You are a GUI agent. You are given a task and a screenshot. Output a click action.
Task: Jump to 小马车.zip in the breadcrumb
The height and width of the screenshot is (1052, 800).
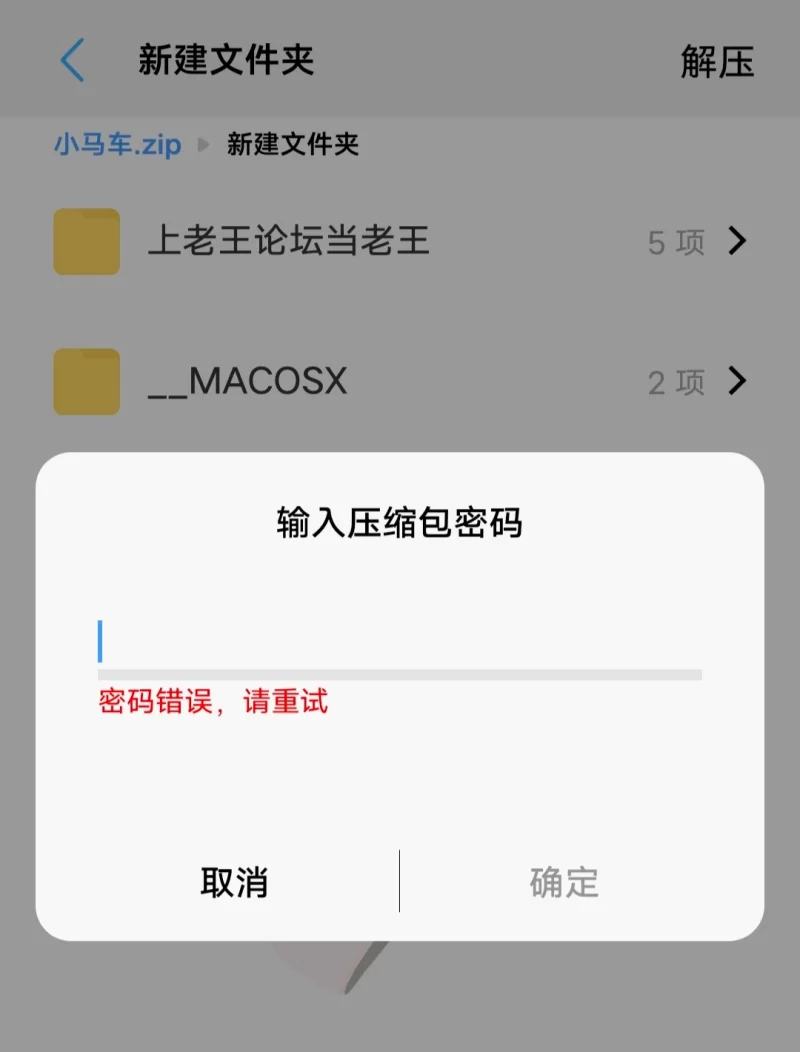(x=117, y=145)
